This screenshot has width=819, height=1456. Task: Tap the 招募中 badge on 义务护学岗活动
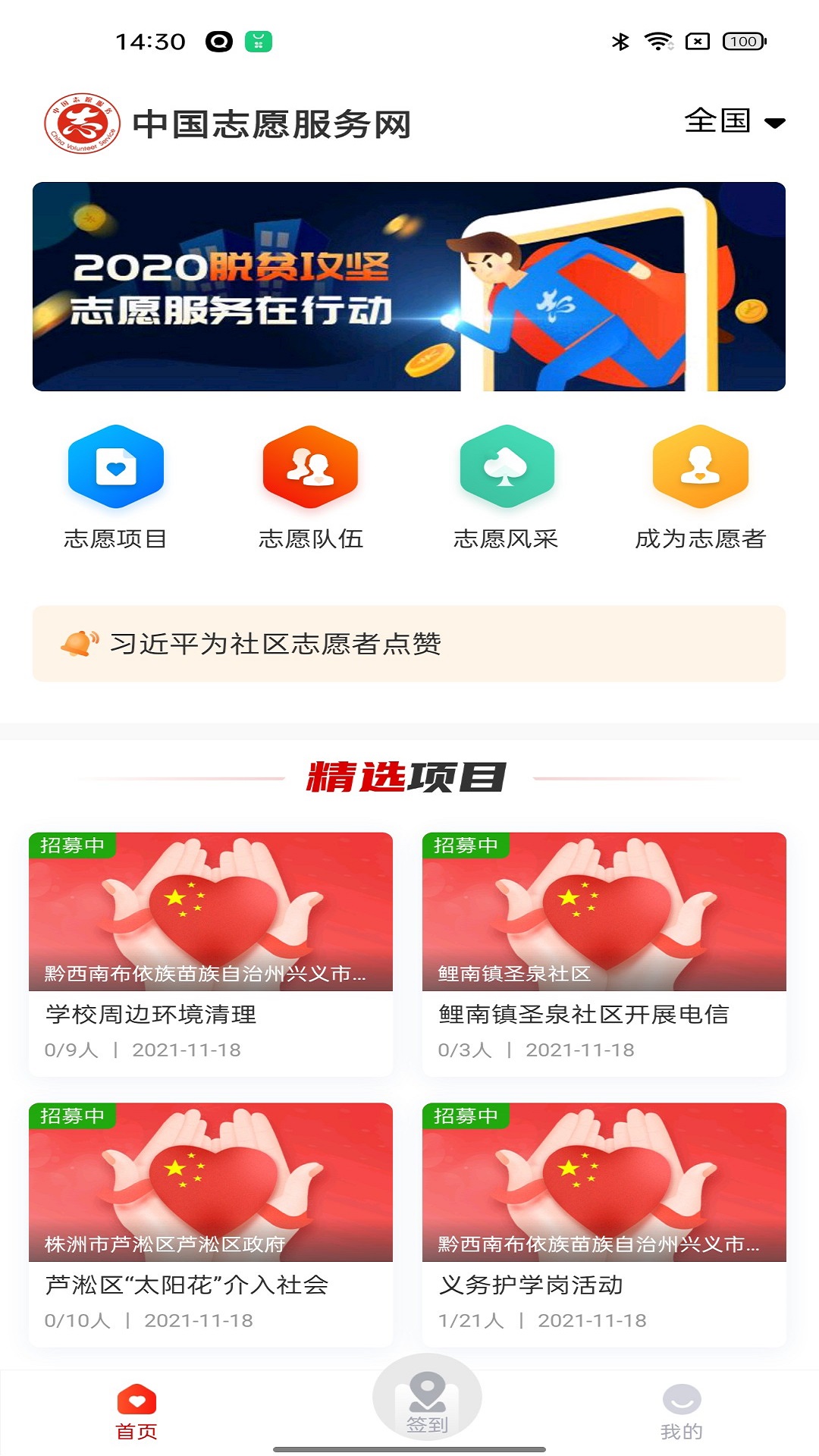pyautogui.click(x=468, y=1115)
